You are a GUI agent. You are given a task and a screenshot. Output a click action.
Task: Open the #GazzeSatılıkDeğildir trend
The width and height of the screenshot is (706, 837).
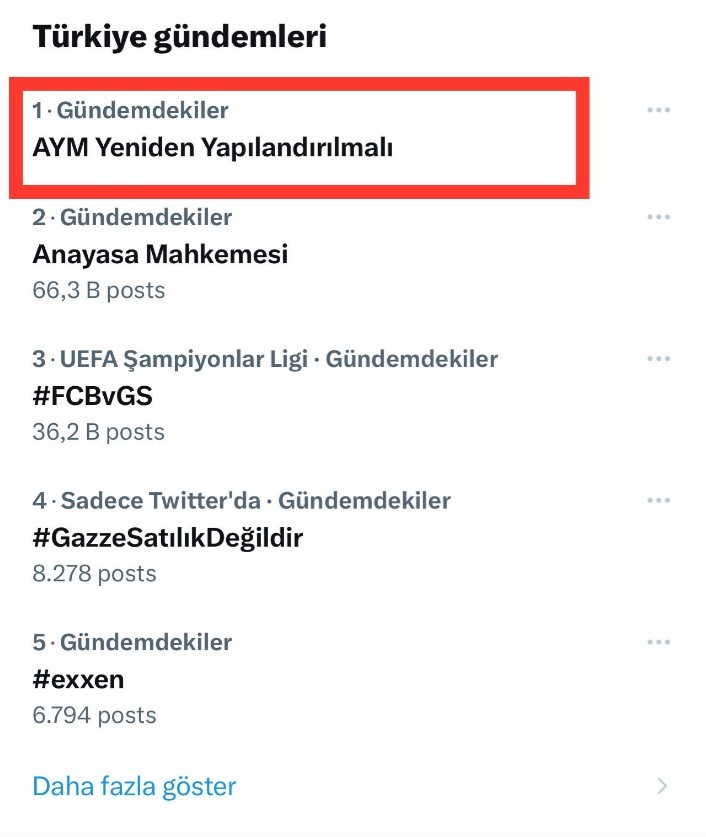tap(168, 539)
